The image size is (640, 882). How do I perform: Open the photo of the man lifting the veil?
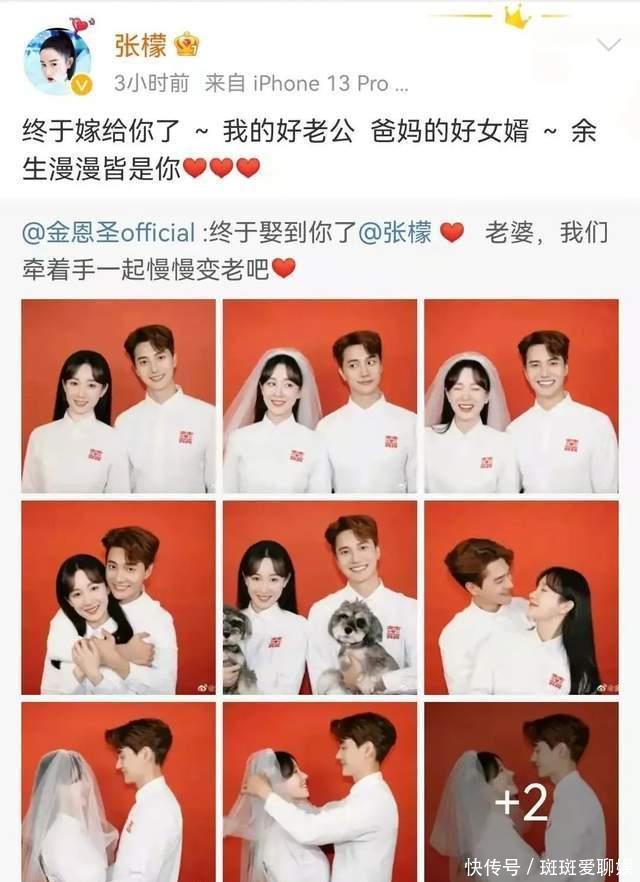pyautogui.click(x=320, y=790)
